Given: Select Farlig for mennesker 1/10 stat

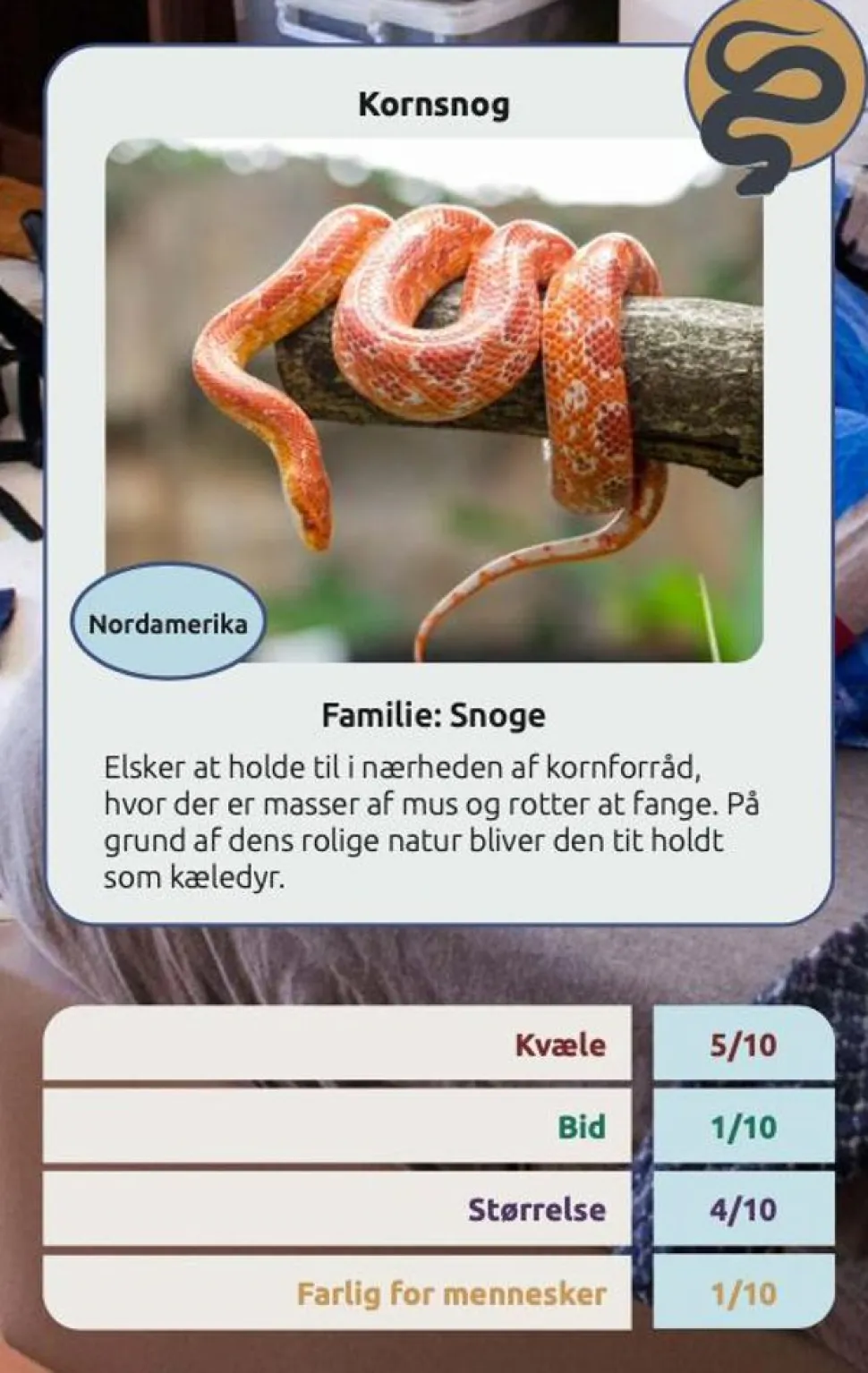Looking at the screenshot, I should pyautogui.click(x=438, y=1292).
